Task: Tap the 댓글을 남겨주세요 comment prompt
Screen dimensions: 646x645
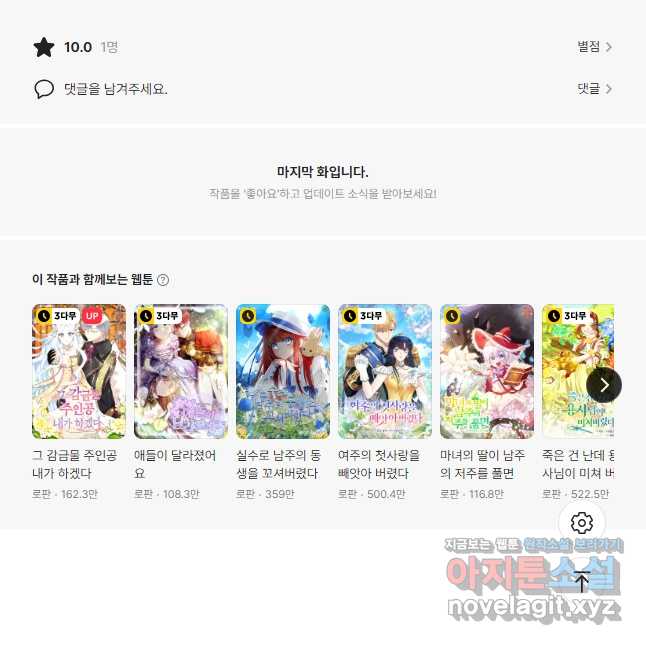Action: pos(115,89)
